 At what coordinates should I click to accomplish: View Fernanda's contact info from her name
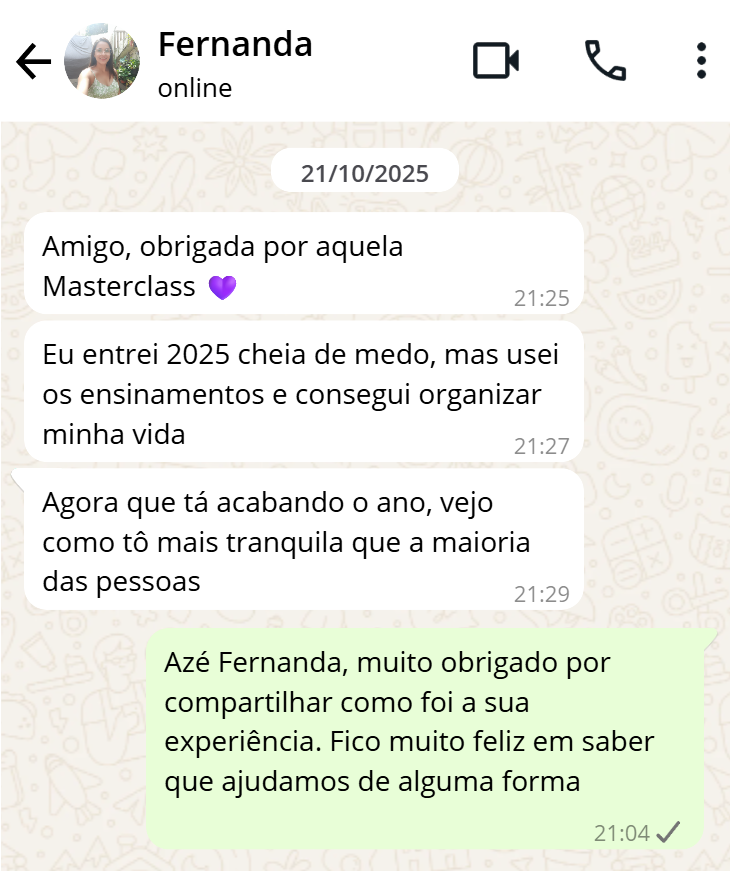[x=235, y=45]
